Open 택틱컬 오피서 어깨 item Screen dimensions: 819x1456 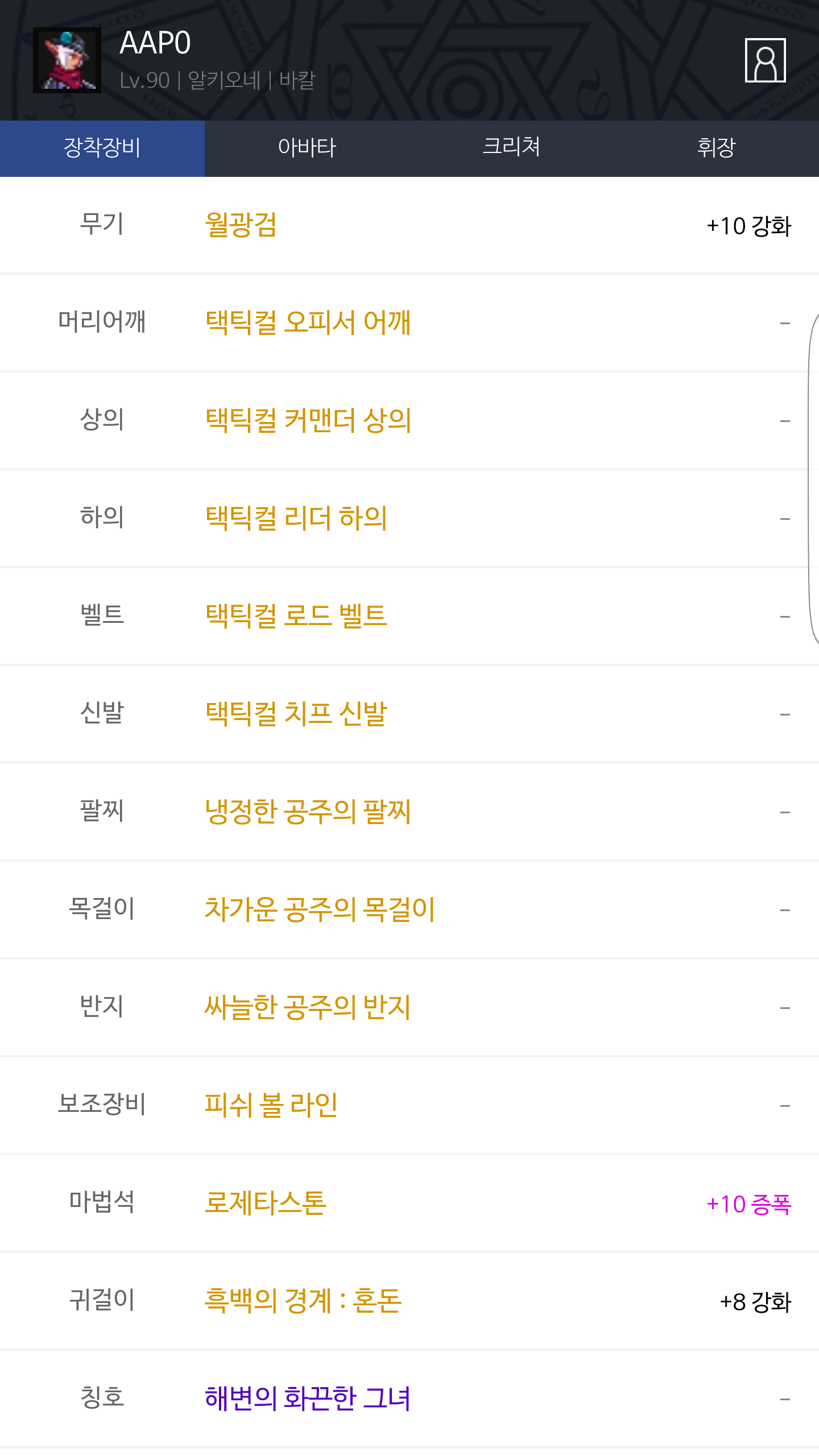click(409, 323)
